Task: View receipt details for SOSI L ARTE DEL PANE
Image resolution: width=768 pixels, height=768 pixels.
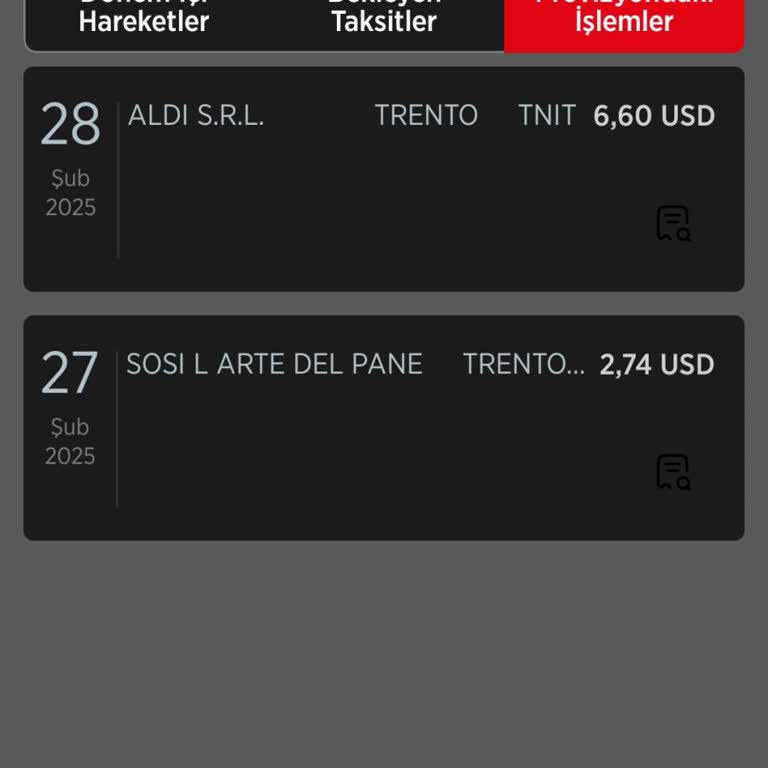Action: 673,472
